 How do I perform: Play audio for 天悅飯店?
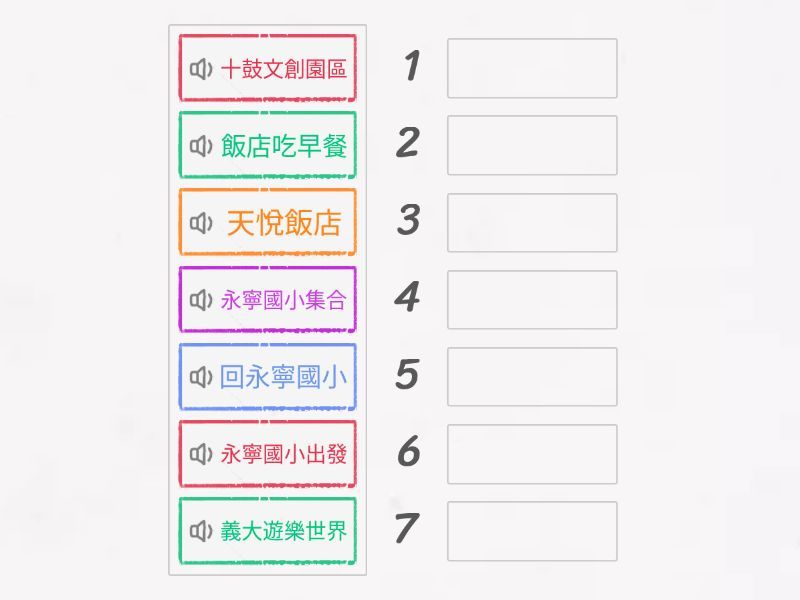[x=201, y=223]
